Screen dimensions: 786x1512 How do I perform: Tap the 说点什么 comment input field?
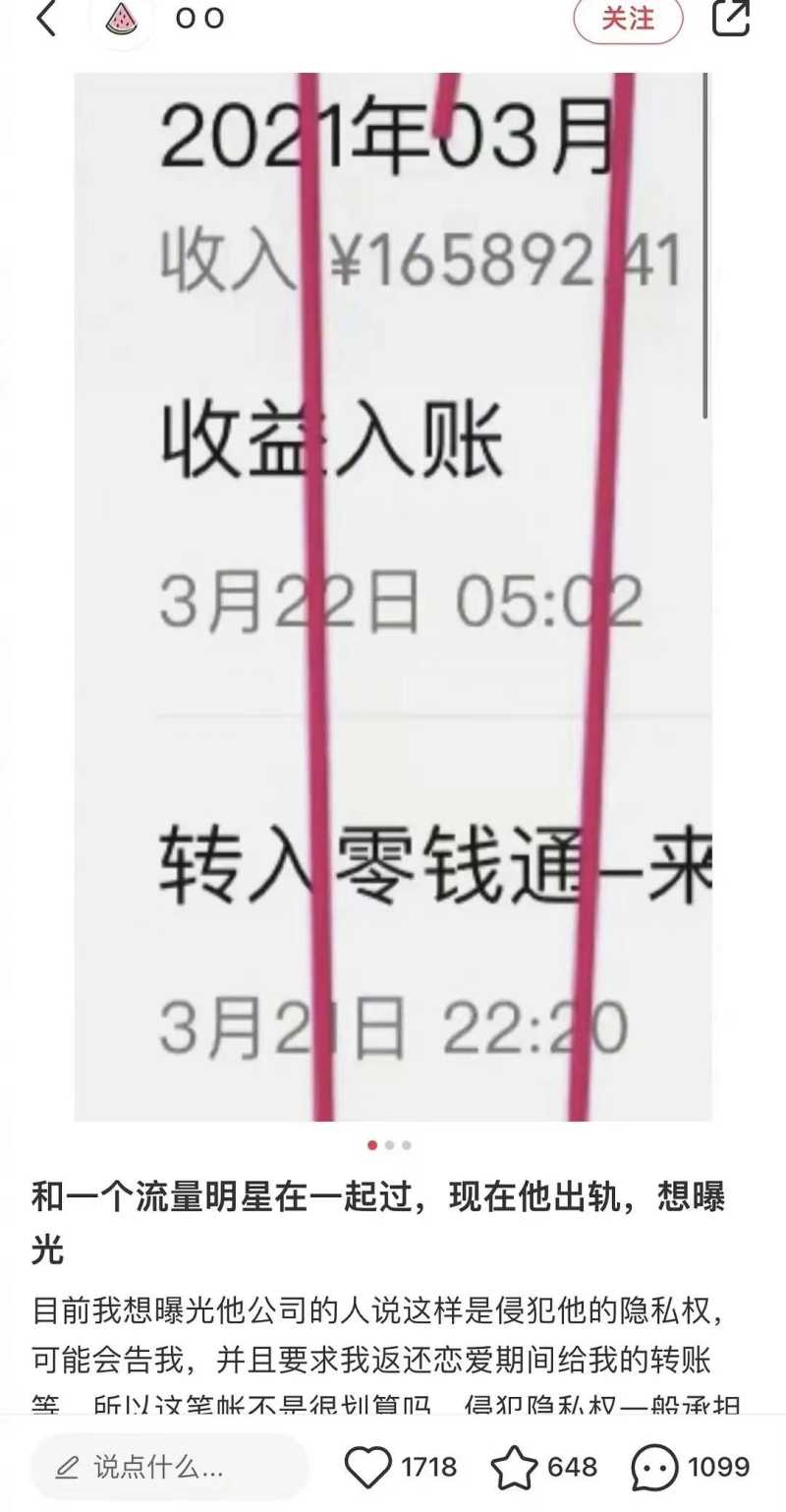pos(169,1469)
